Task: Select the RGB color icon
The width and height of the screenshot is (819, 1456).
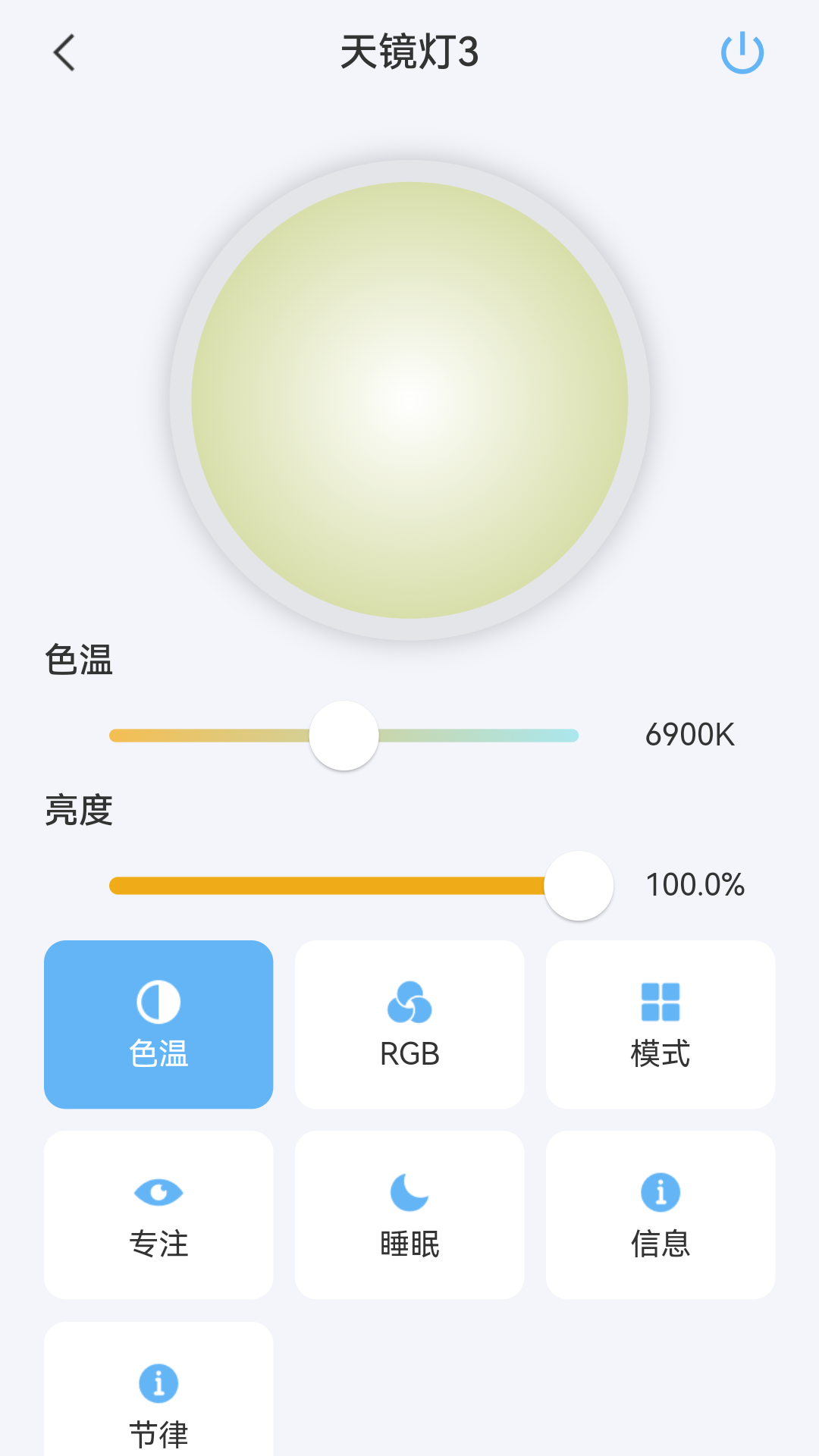Action: coord(409,1001)
